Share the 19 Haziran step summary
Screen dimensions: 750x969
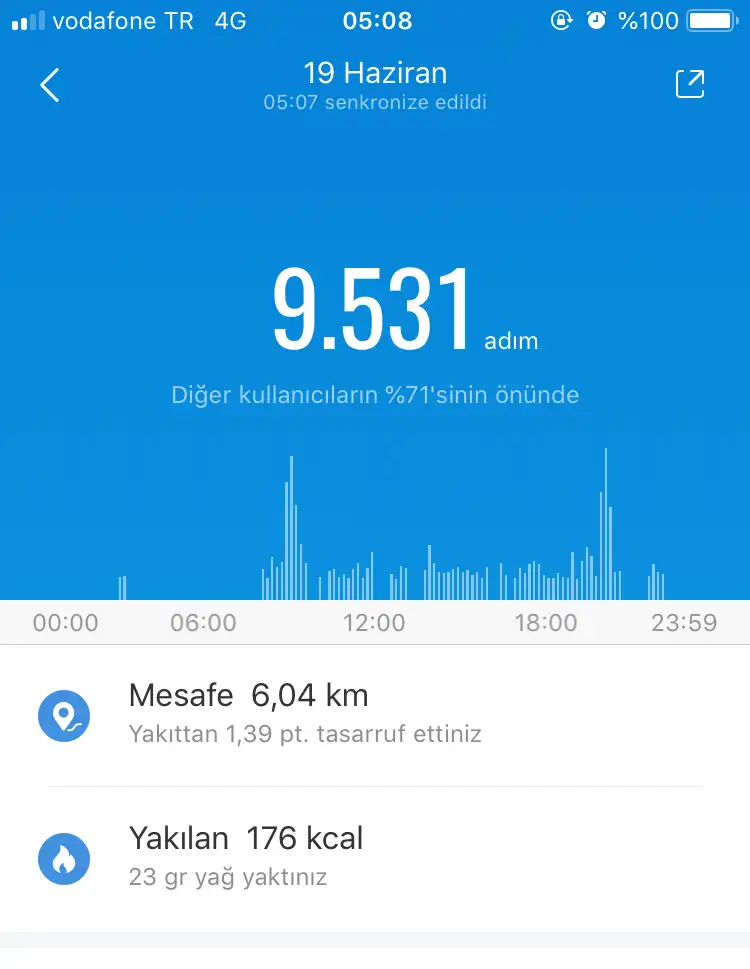(690, 85)
